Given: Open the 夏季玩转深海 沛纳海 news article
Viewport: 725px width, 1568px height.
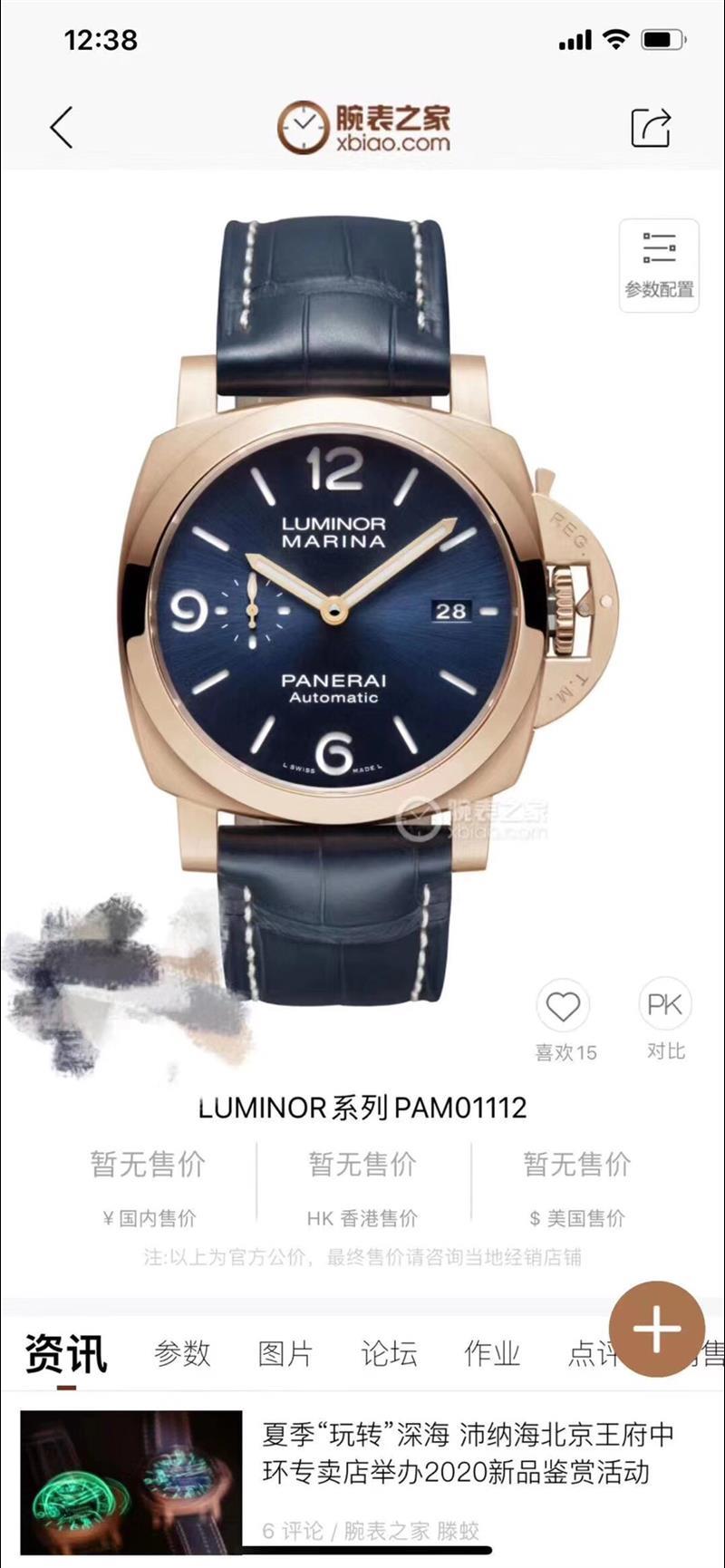Looking at the screenshot, I should pos(468,1454).
